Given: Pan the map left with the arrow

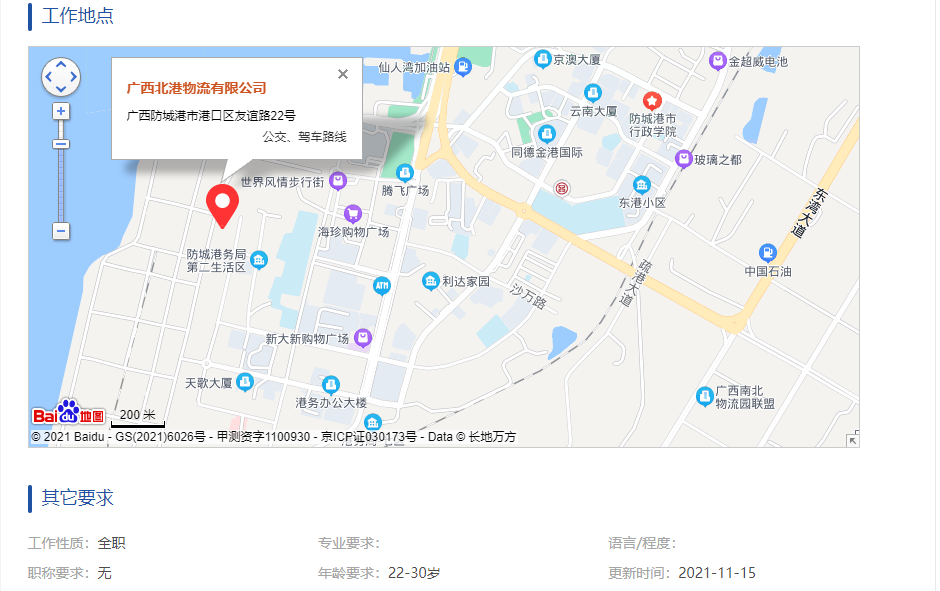Looking at the screenshot, I should click(47, 77).
